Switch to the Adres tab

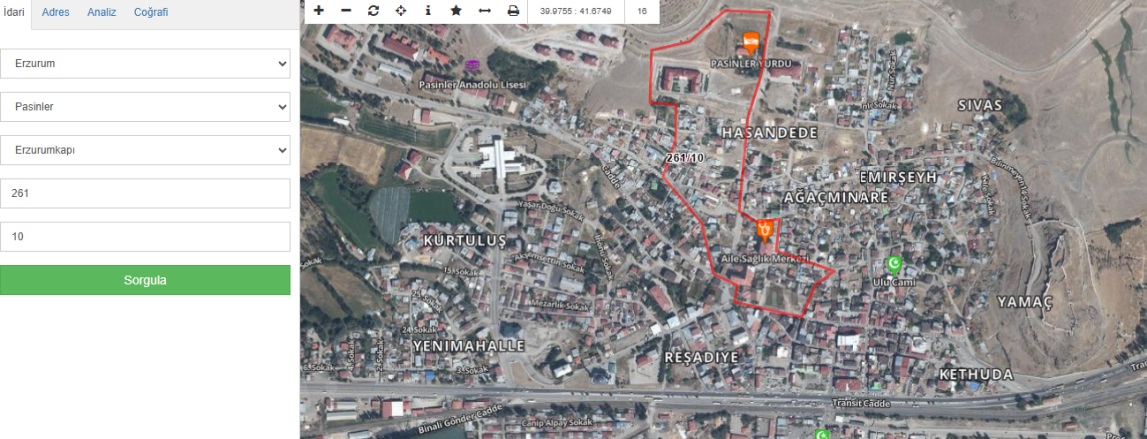[55, 12]
